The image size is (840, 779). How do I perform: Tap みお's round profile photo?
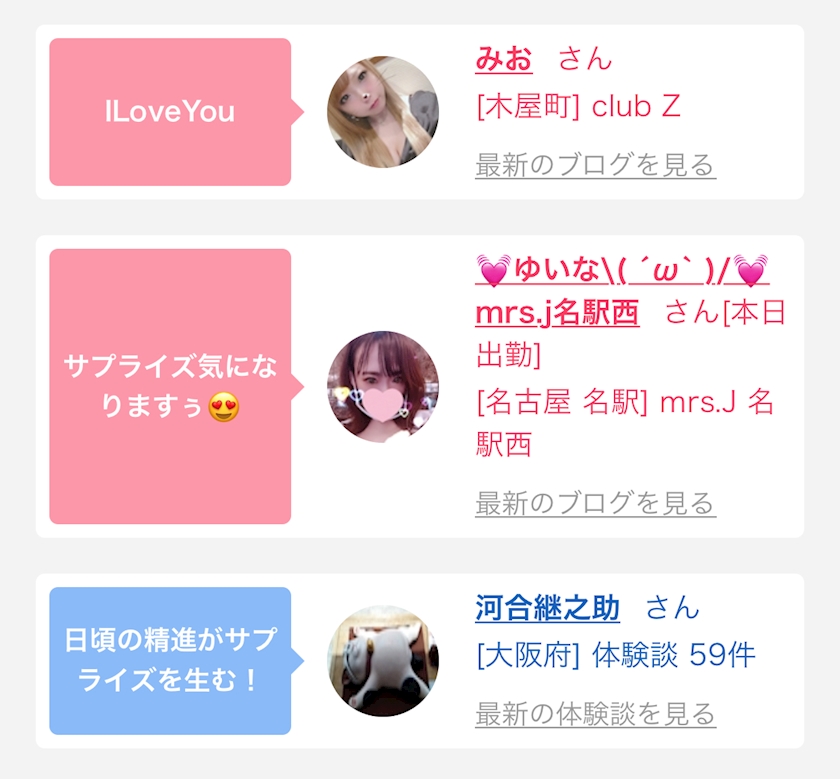coord(383,111)
